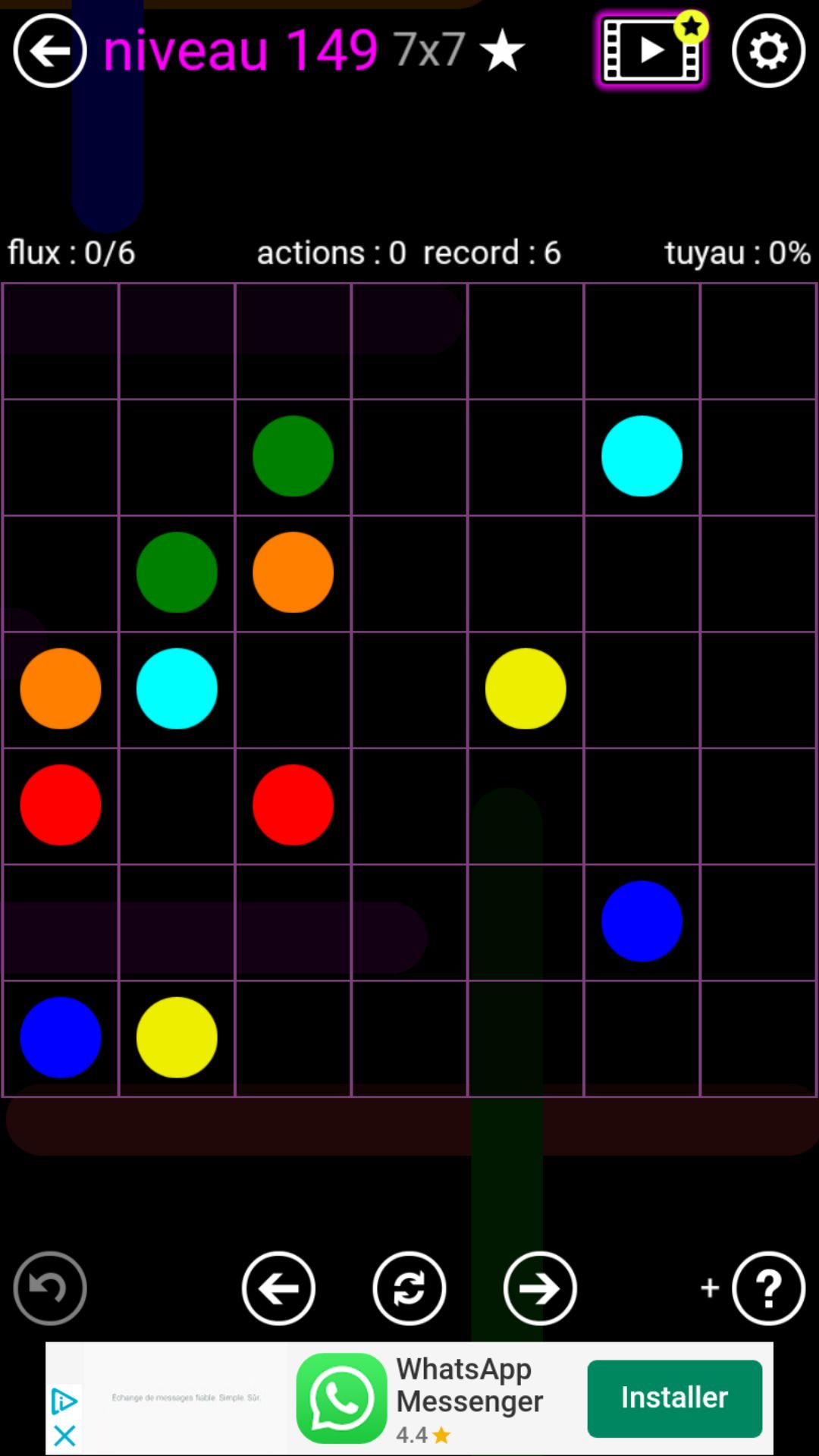Undo the last move
Image resolution: width=819 pixels, height=1456 pixels.
click(50, 1288)
